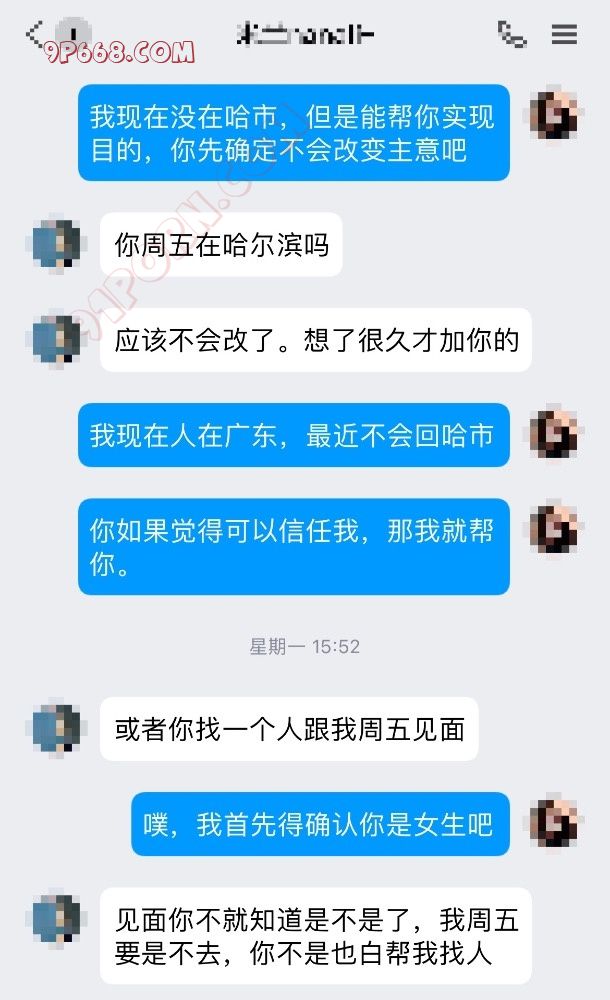View contact avatar beside "或者你找一个人跟我周五见面"

pos(57,727)
